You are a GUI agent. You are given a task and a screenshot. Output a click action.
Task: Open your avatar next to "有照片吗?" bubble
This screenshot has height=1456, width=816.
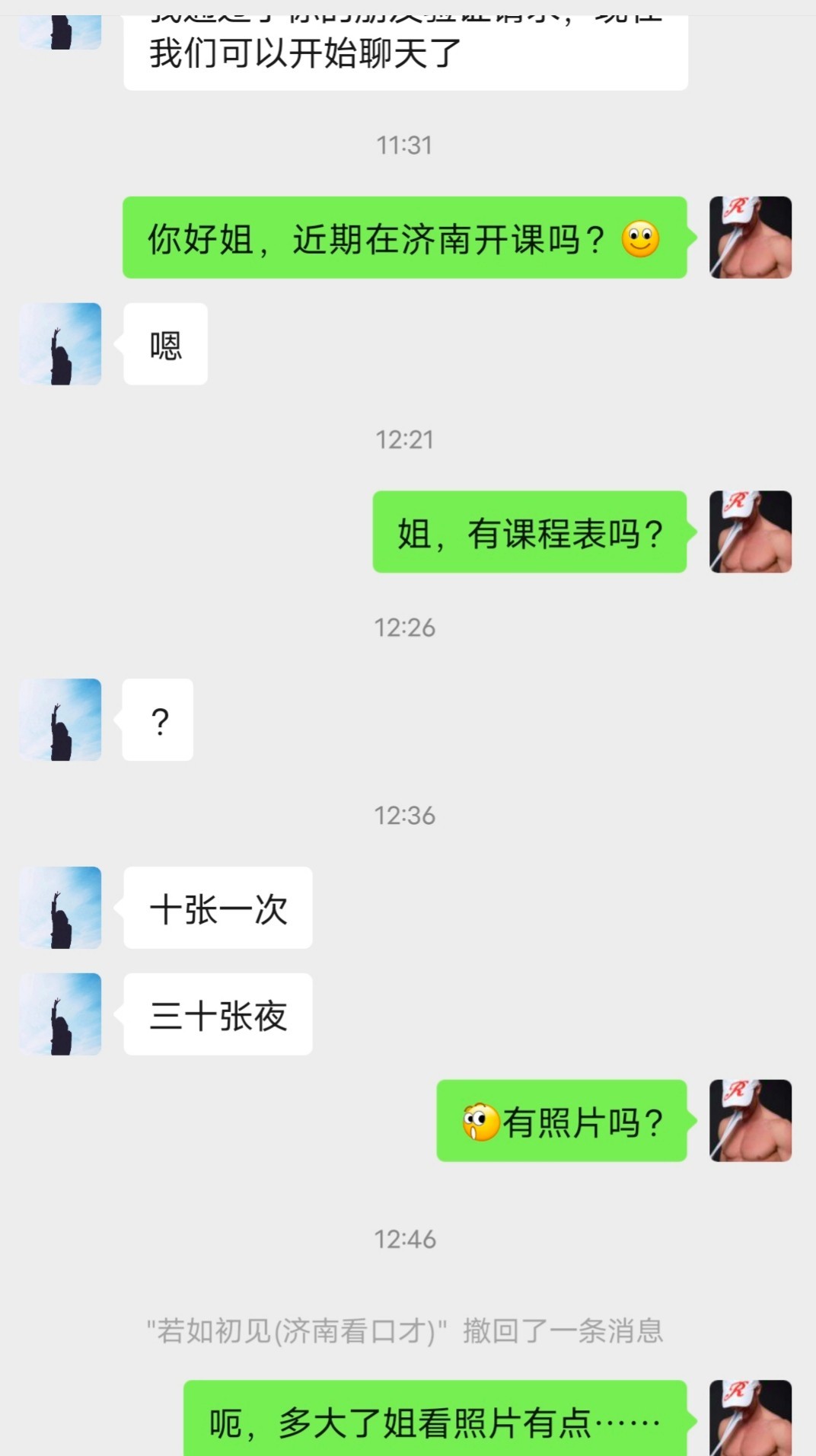tap(750, 1121)
